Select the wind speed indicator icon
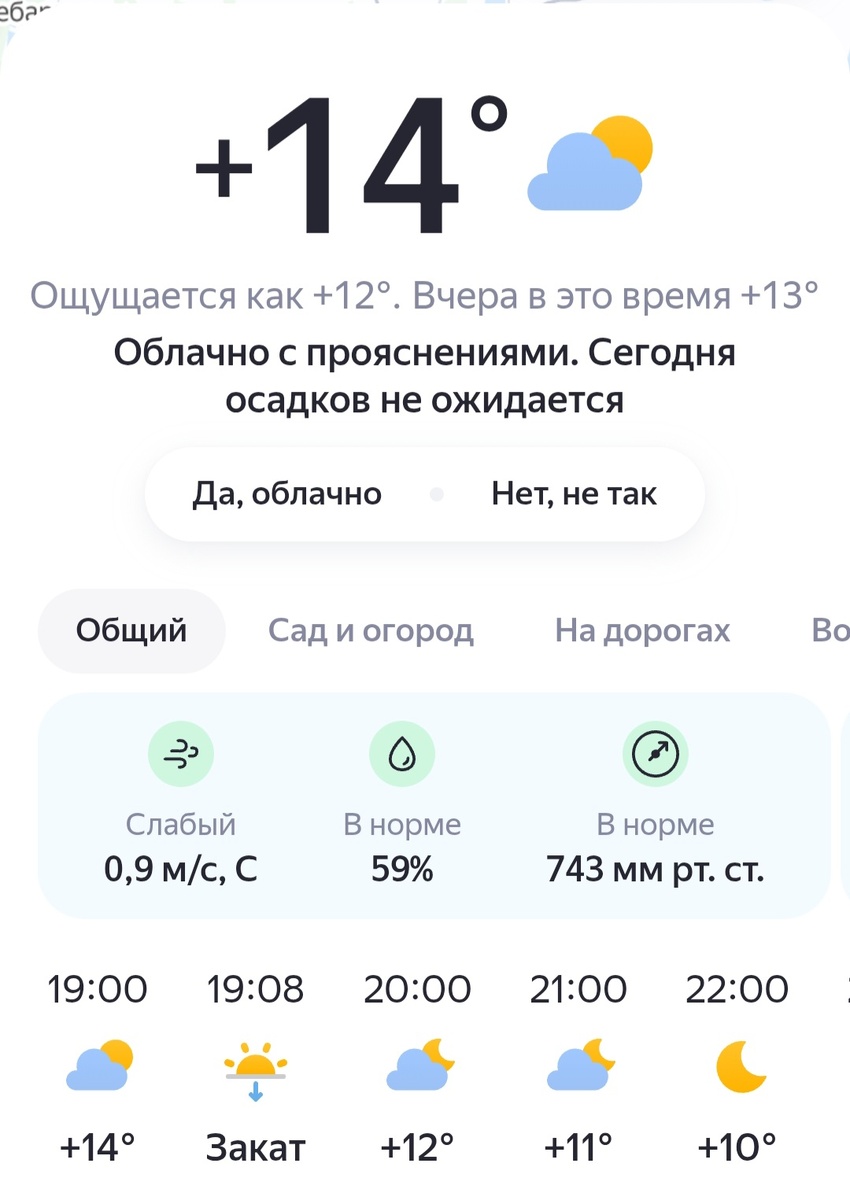Viewport: 850px width, 1200px height. coord(182,755)
